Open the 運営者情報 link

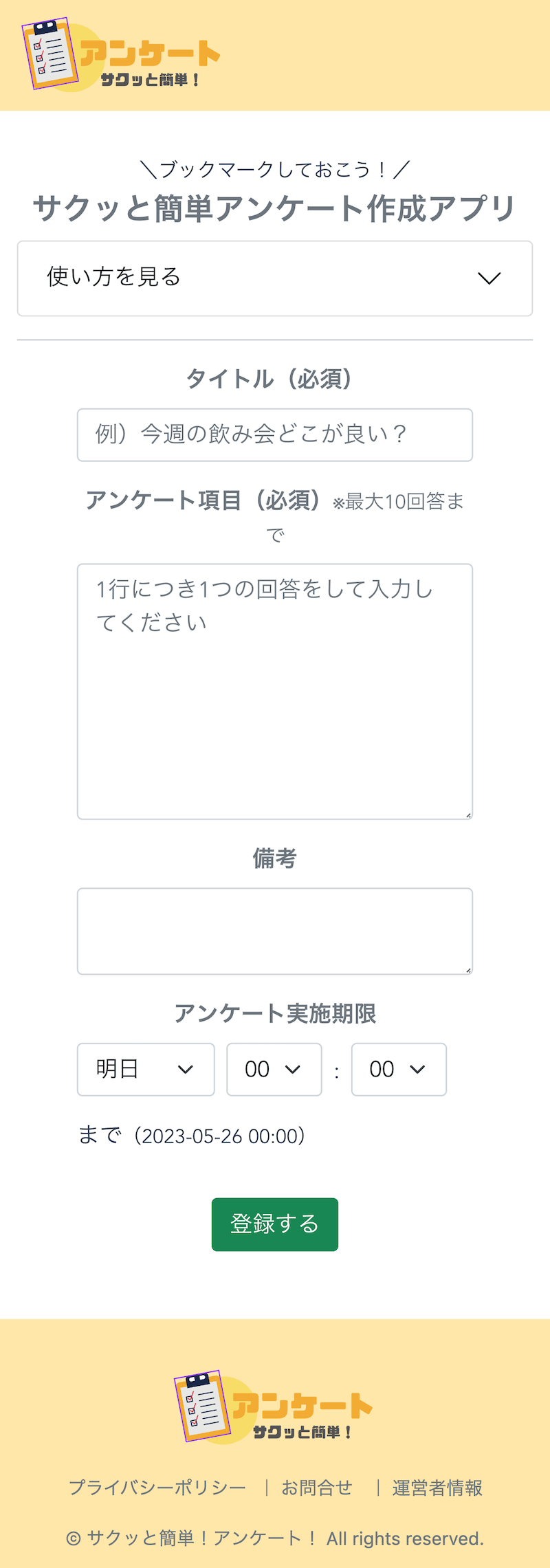[437, 1488]
